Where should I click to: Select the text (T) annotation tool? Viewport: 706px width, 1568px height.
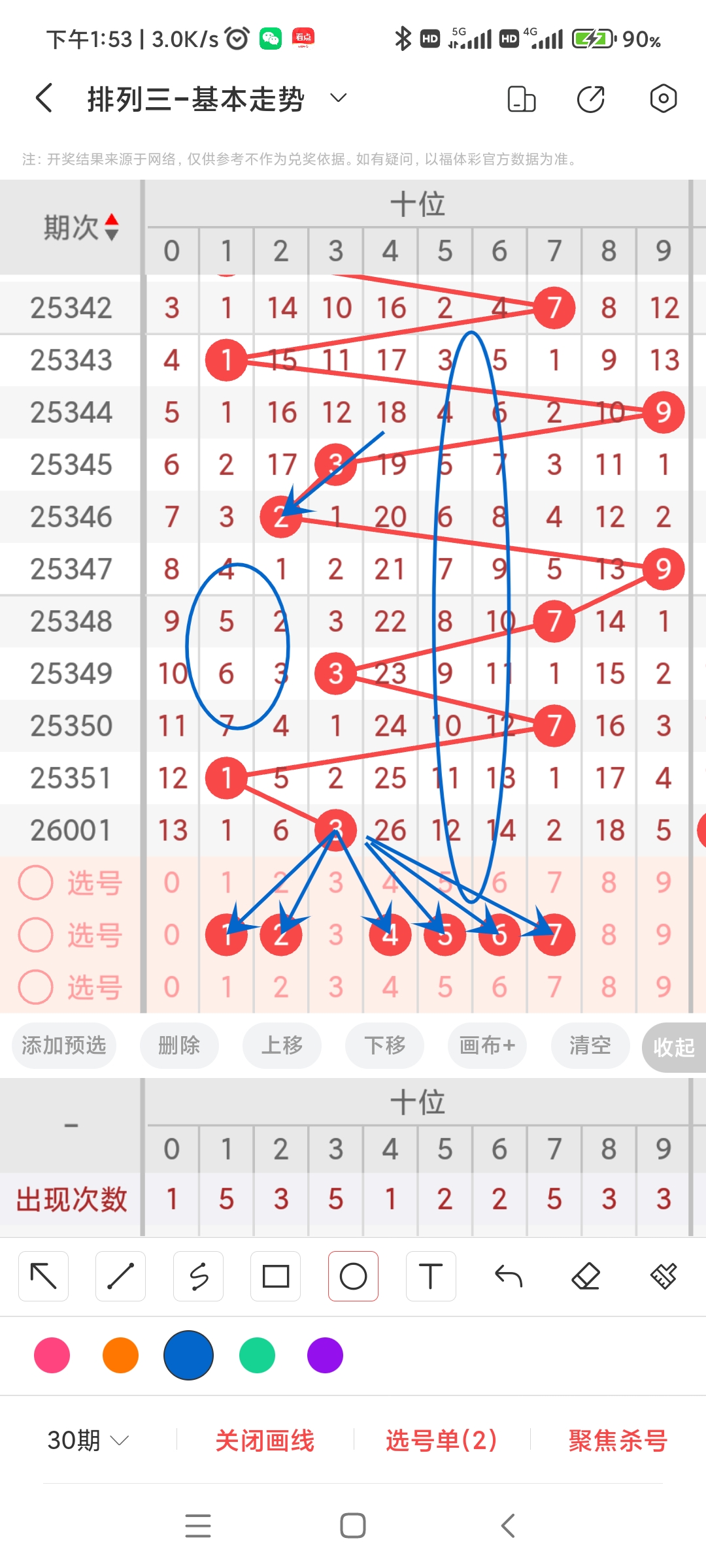(x=431, y=1275)
